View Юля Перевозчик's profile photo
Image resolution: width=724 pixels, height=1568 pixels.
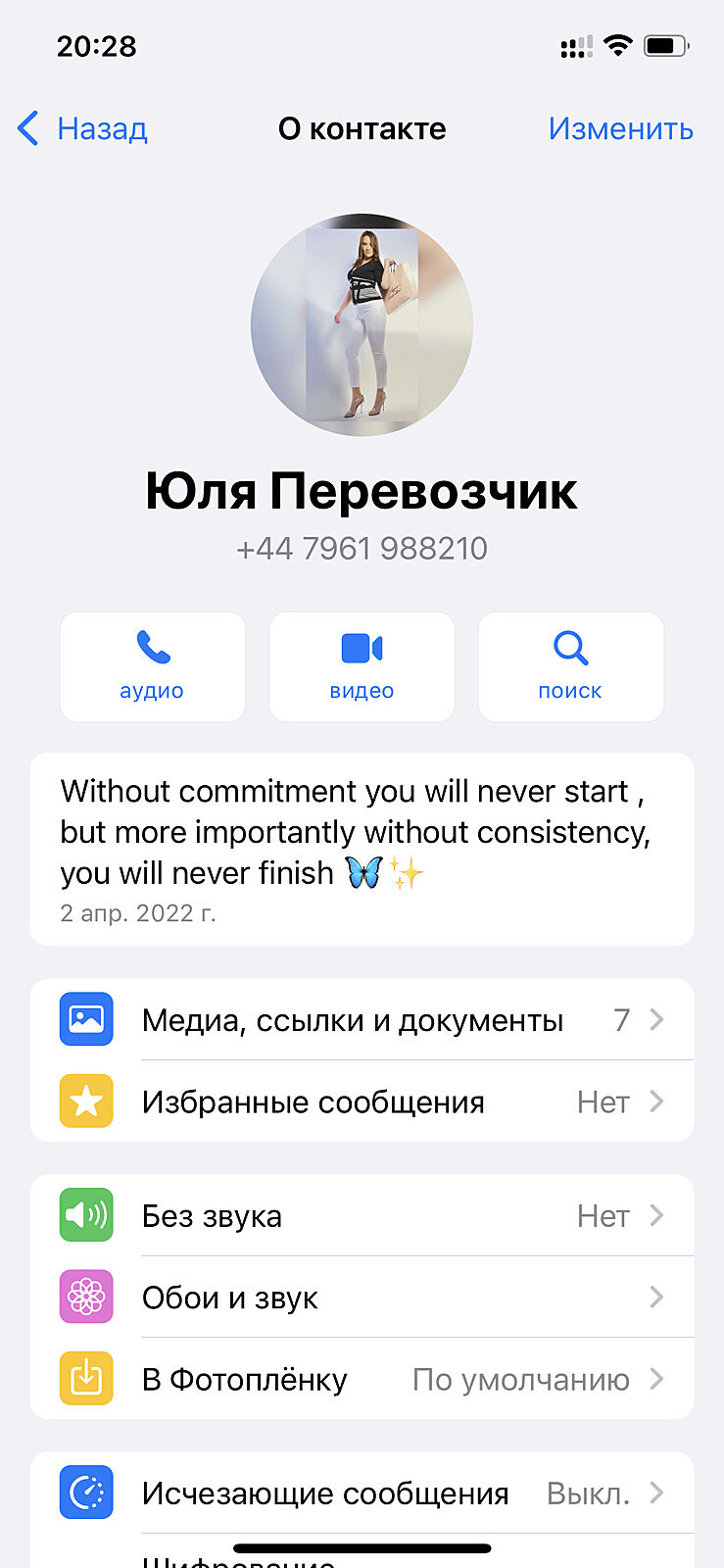point(362,324)
